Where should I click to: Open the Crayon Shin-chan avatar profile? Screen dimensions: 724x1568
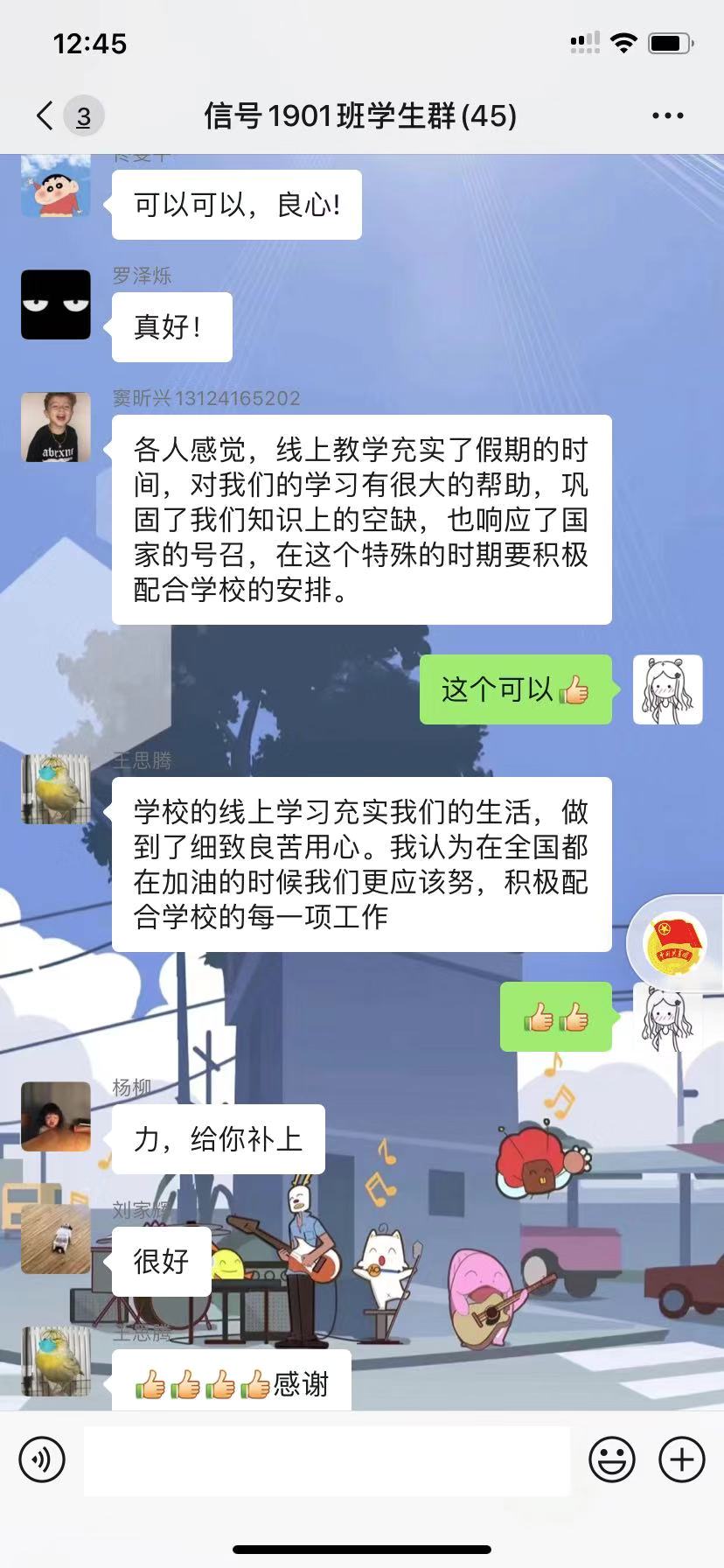56,186
